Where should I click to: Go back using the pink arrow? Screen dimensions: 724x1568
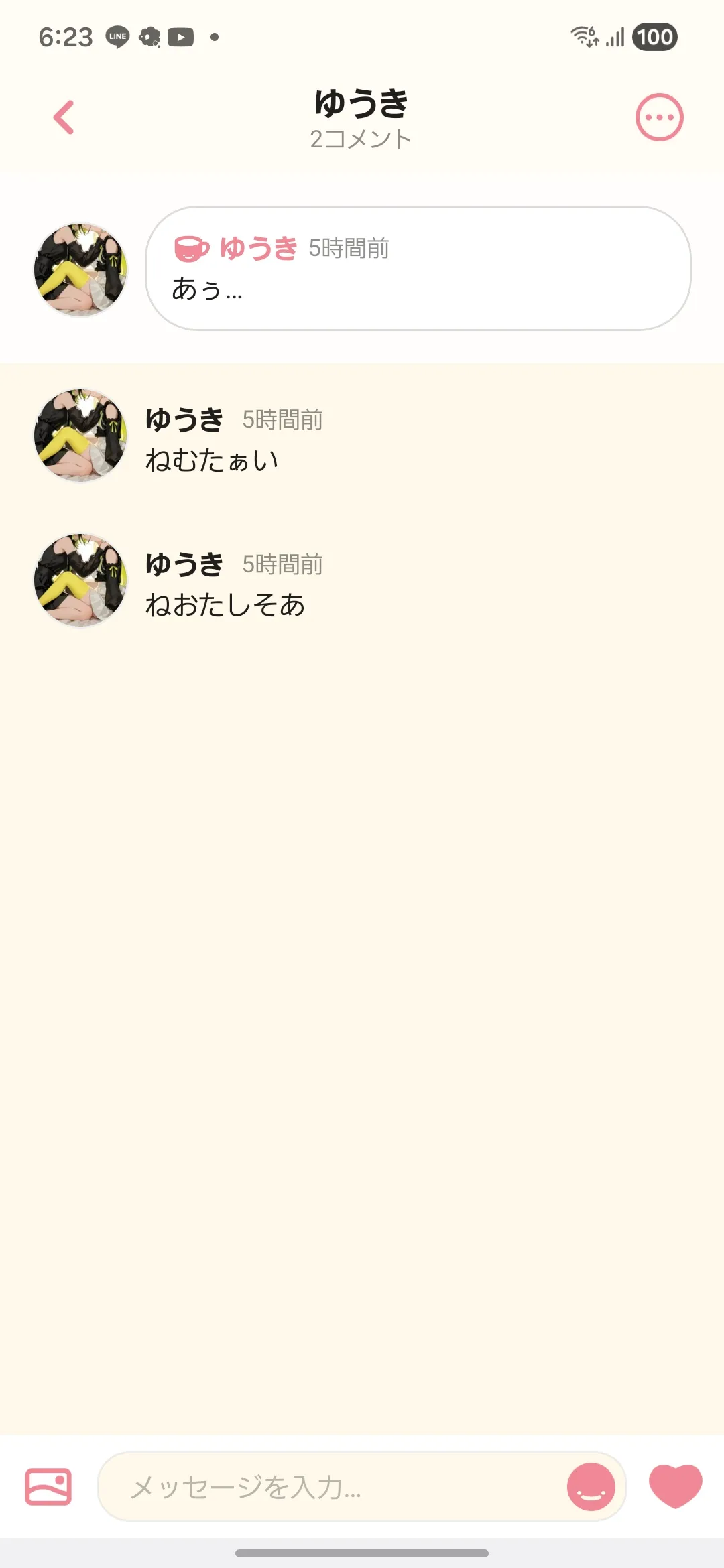pyautogui.click(x=64, y=117)
